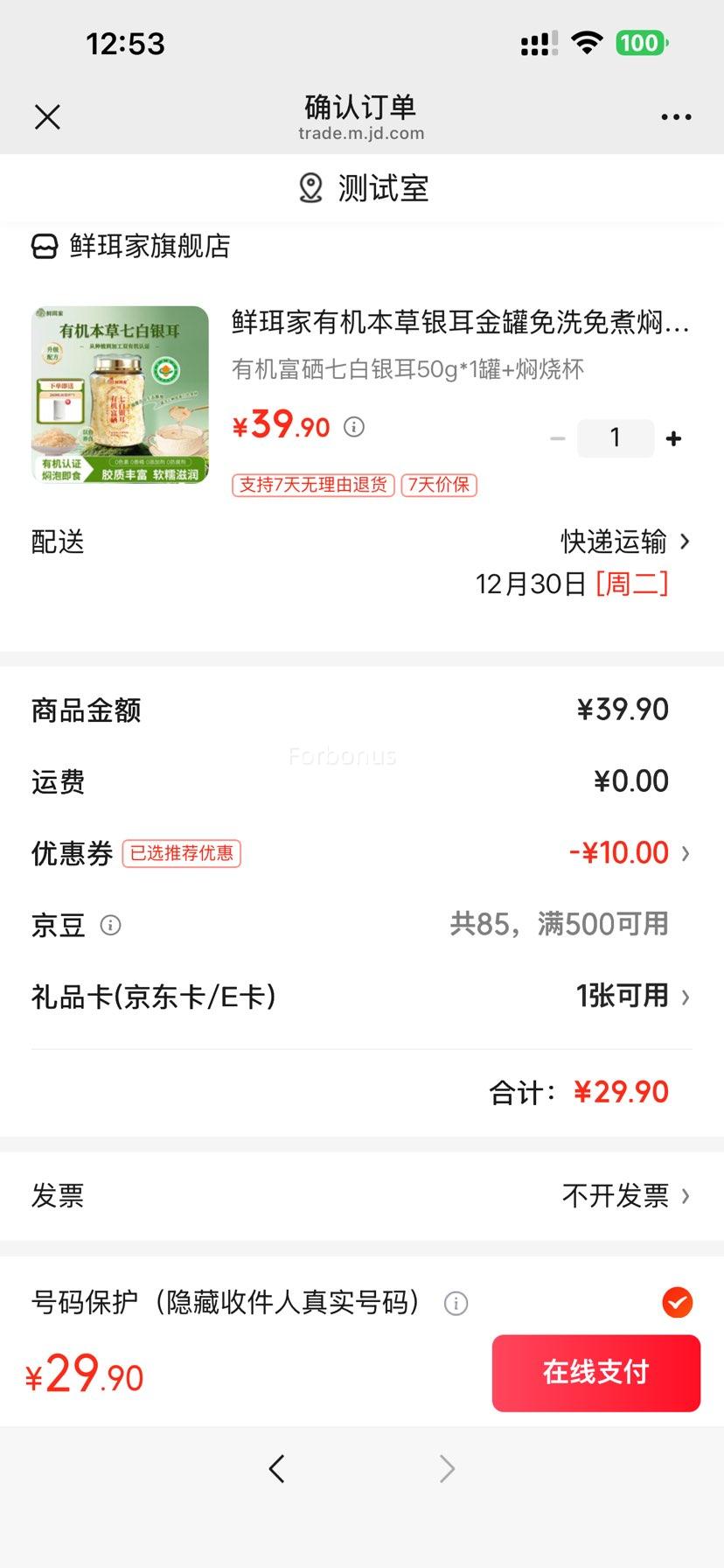Open the top-right ellipsis menu icon
Viewport: 724px width, 1568px height.
[676, 116]
